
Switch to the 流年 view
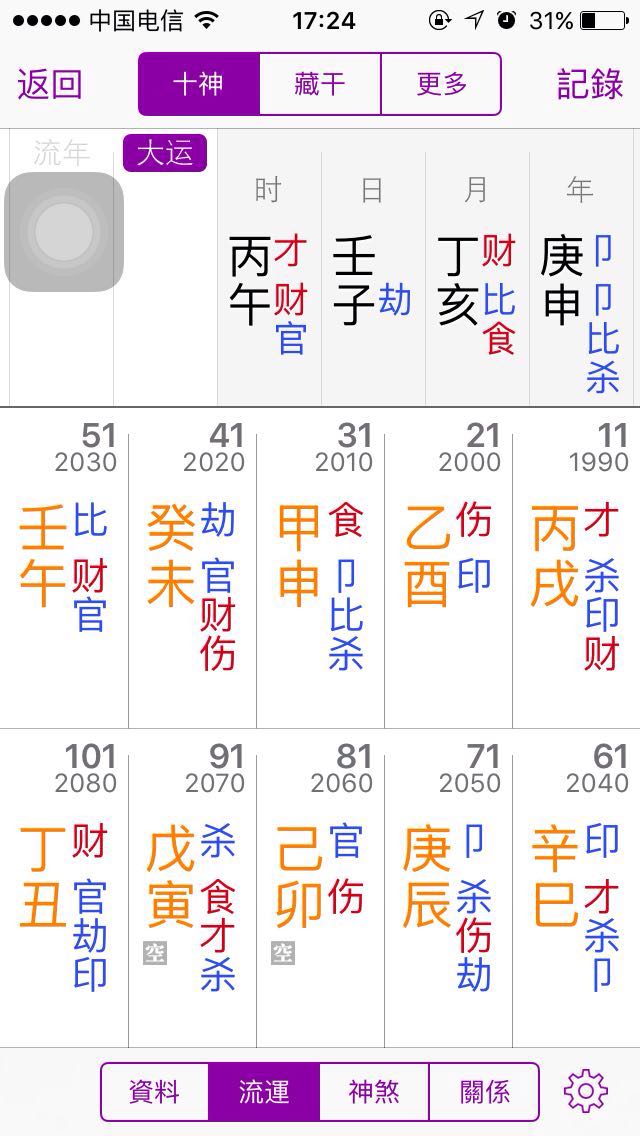click(x=61, y=153)
